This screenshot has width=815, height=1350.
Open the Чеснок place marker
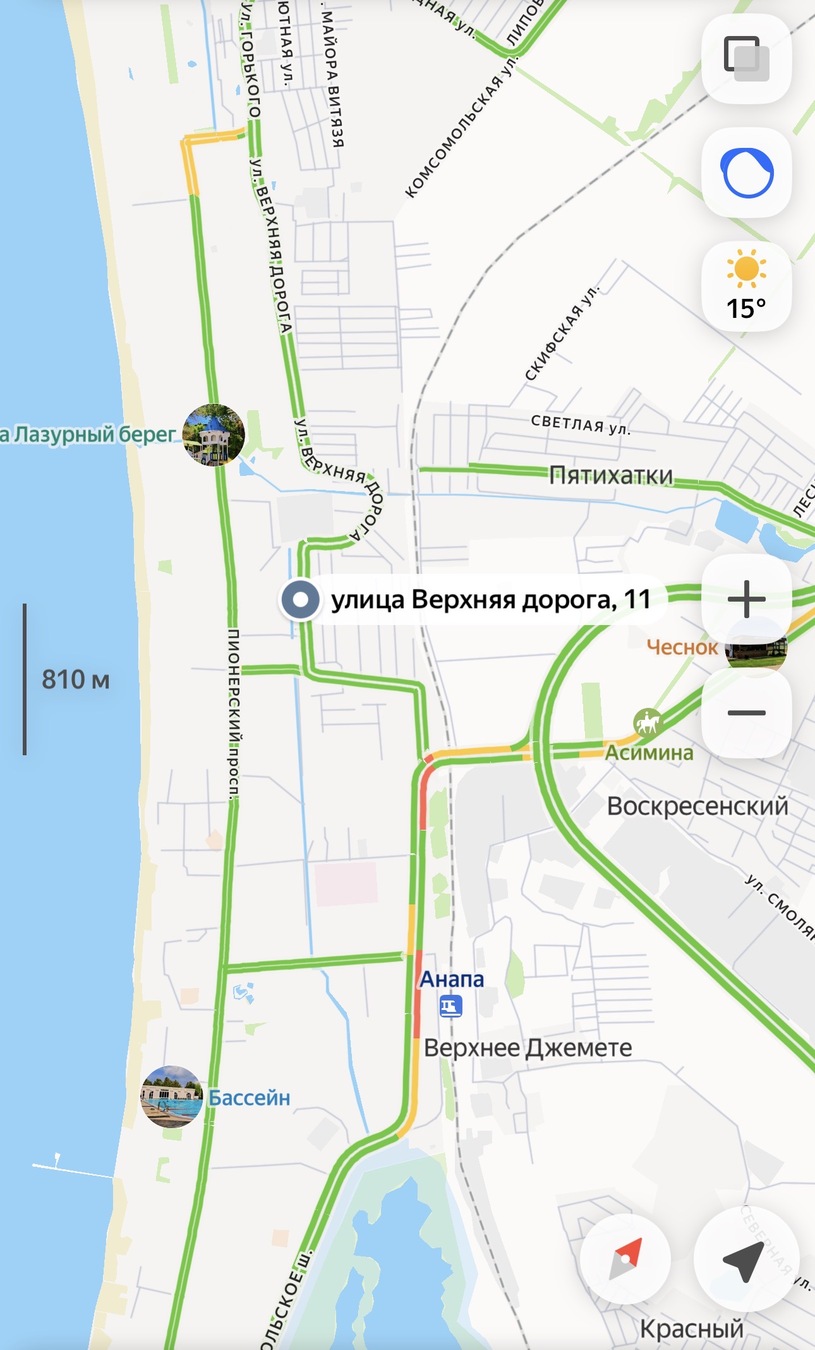[x=754, y=648]
